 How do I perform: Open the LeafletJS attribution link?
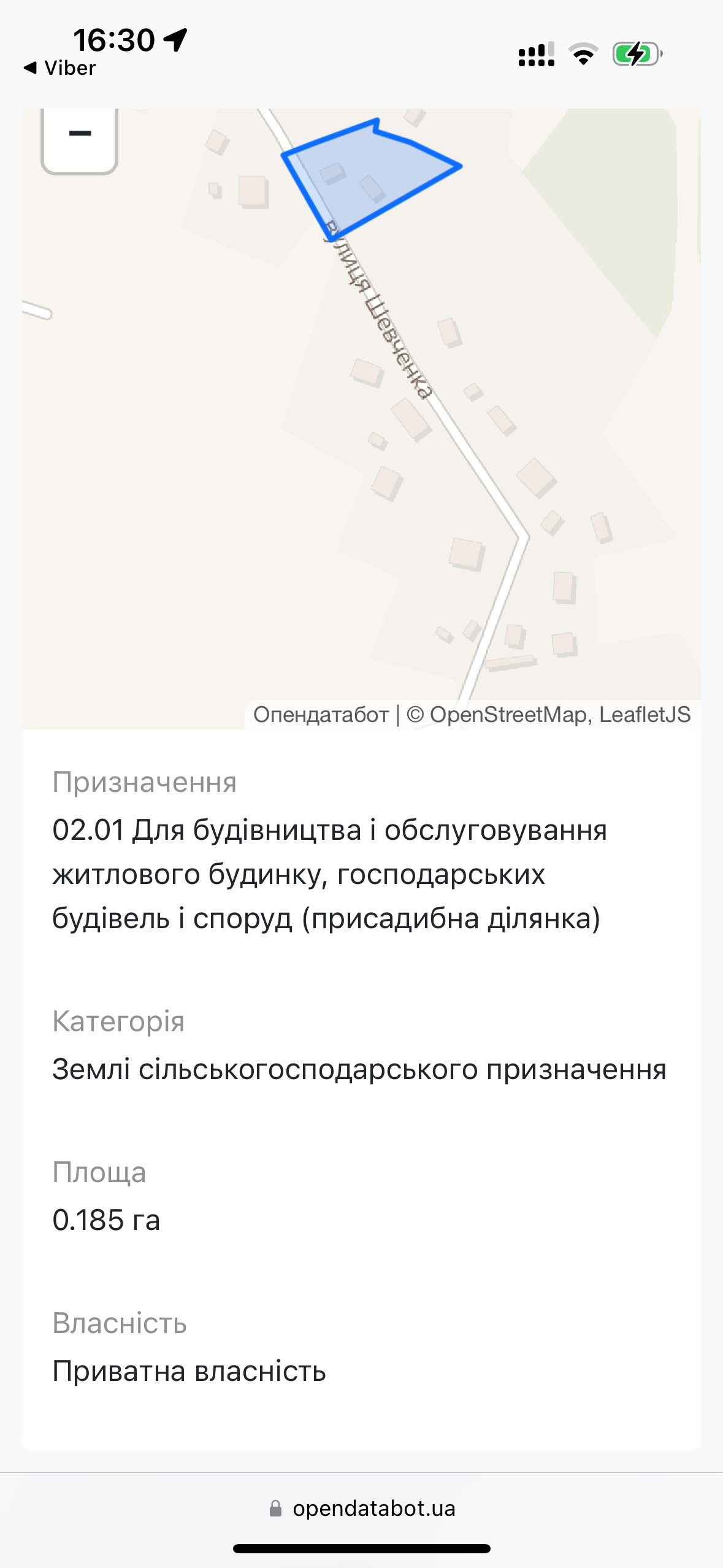click(x=645, y=715)
